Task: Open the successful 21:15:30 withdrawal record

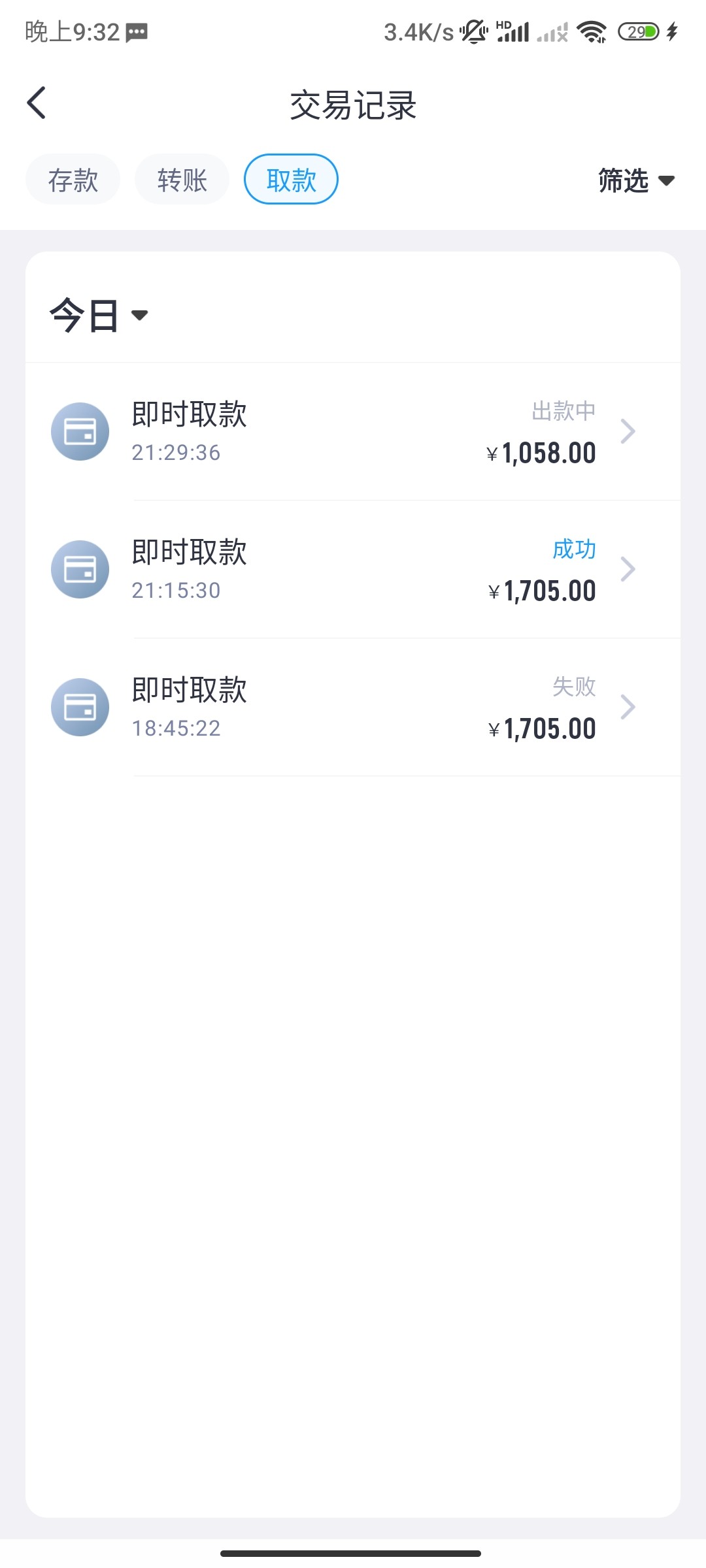Action: click(353, 570)
